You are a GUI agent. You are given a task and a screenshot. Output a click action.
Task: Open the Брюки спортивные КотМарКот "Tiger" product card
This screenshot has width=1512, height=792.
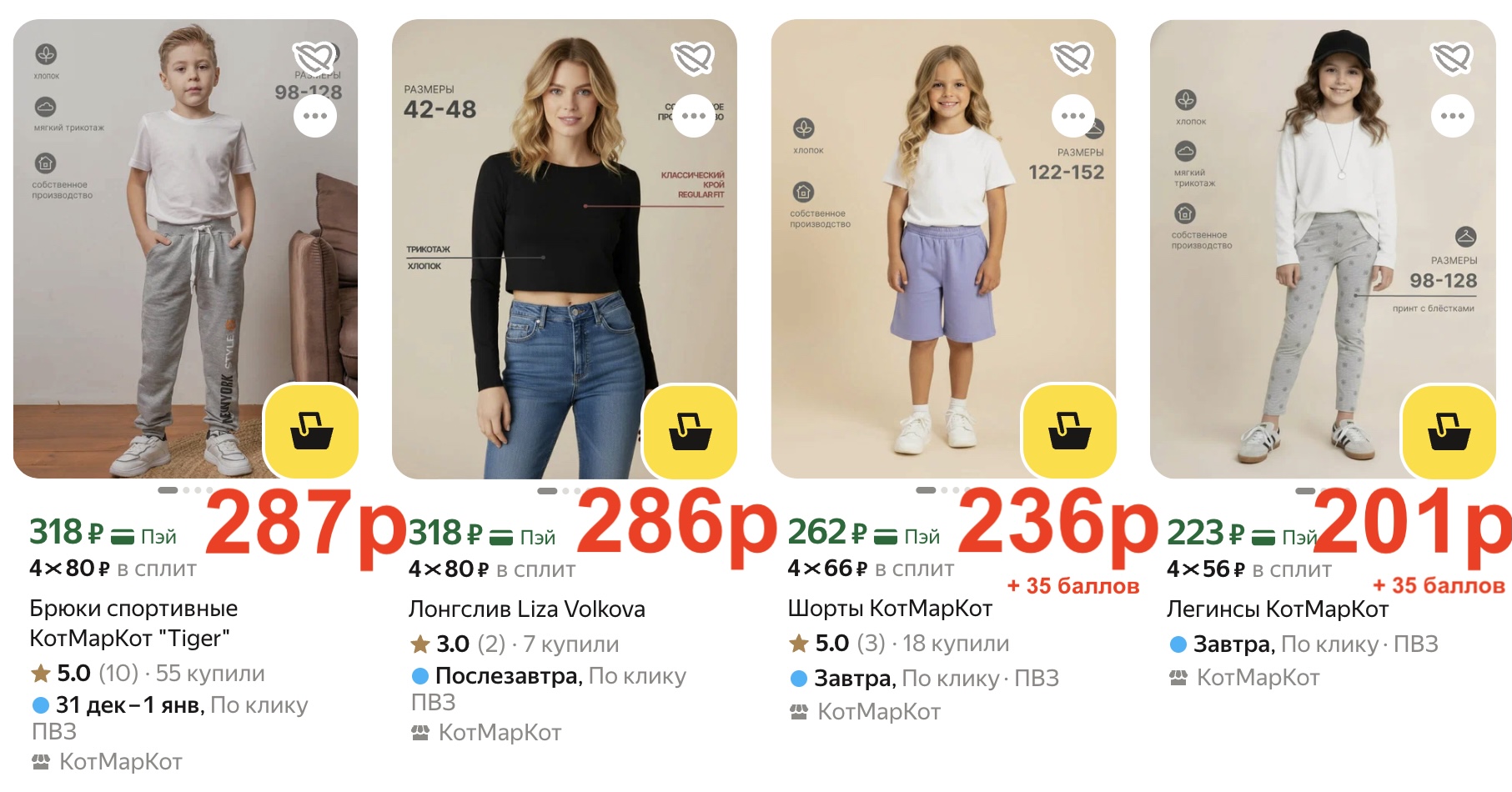click(x=133, y=623)
